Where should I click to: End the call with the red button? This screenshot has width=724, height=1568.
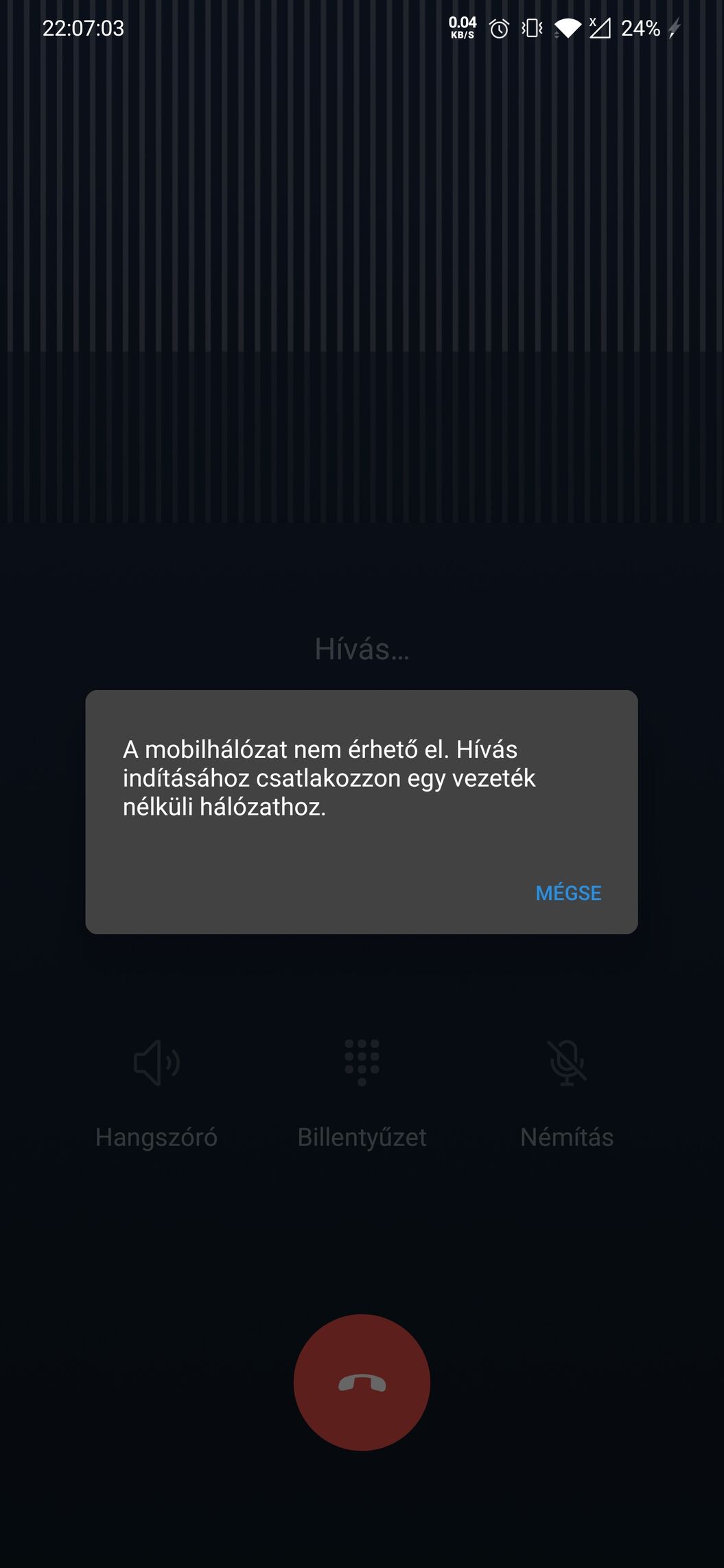(x=362, y=1382)
